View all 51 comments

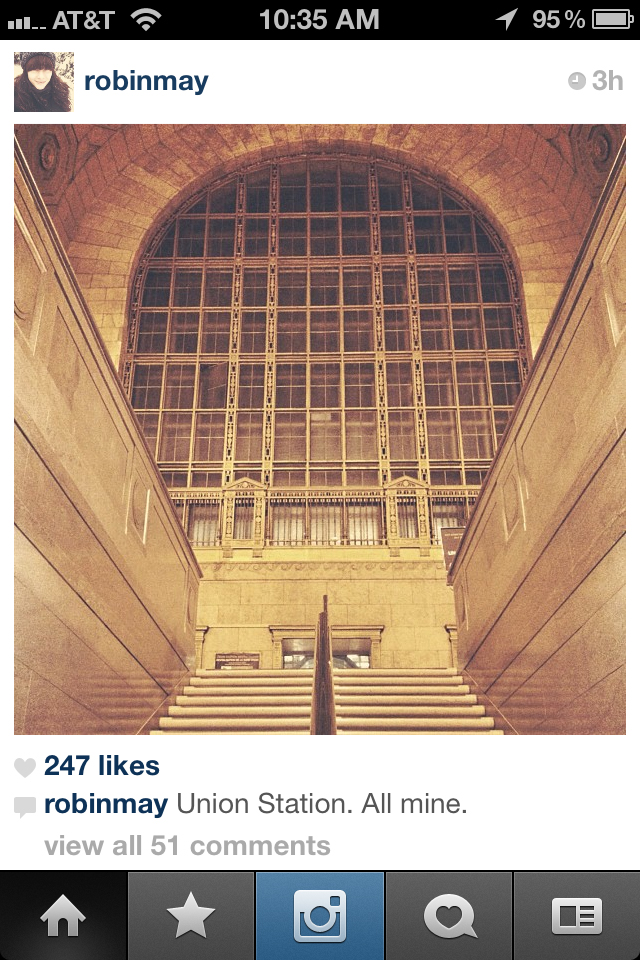187,846
